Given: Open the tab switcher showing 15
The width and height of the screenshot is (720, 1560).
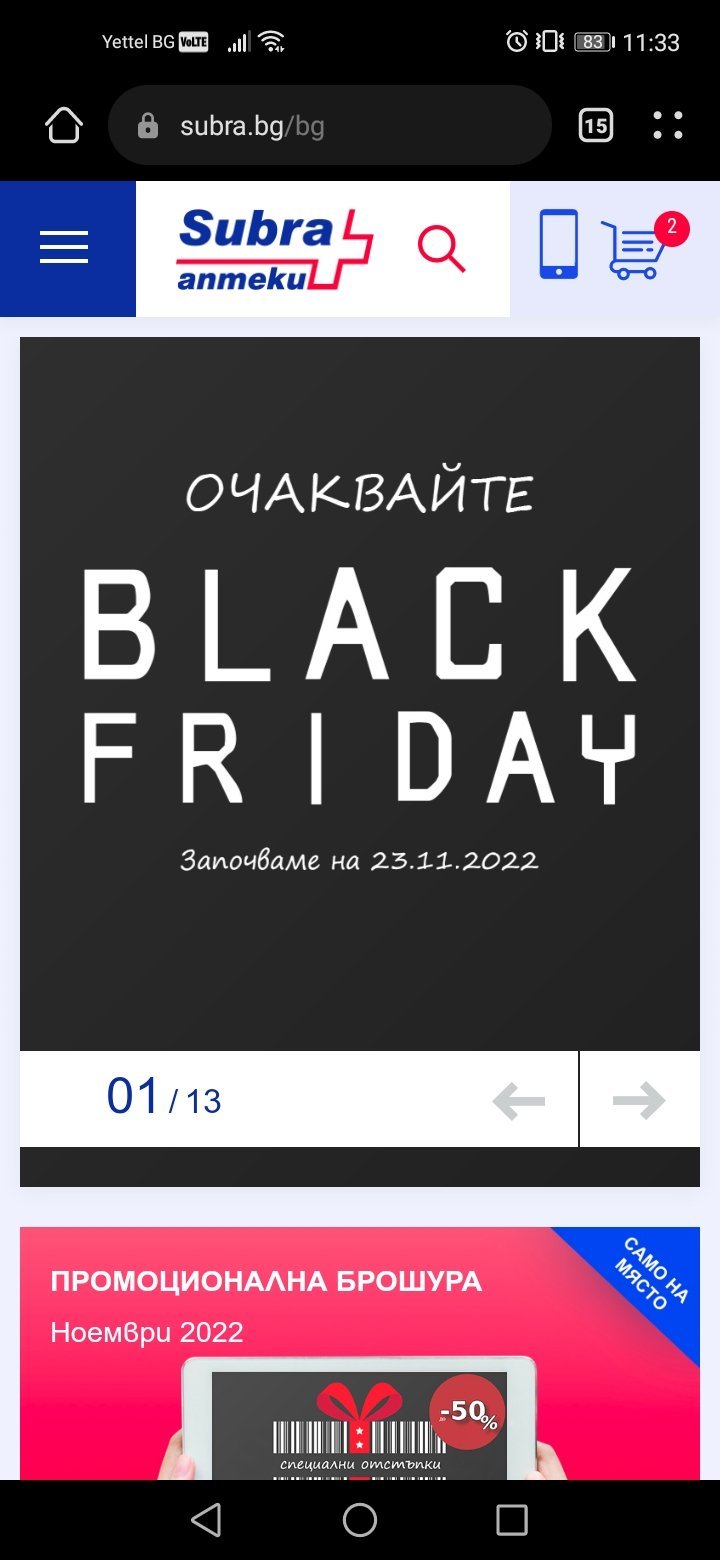Looking at the screenshot, I should (595, 126).
